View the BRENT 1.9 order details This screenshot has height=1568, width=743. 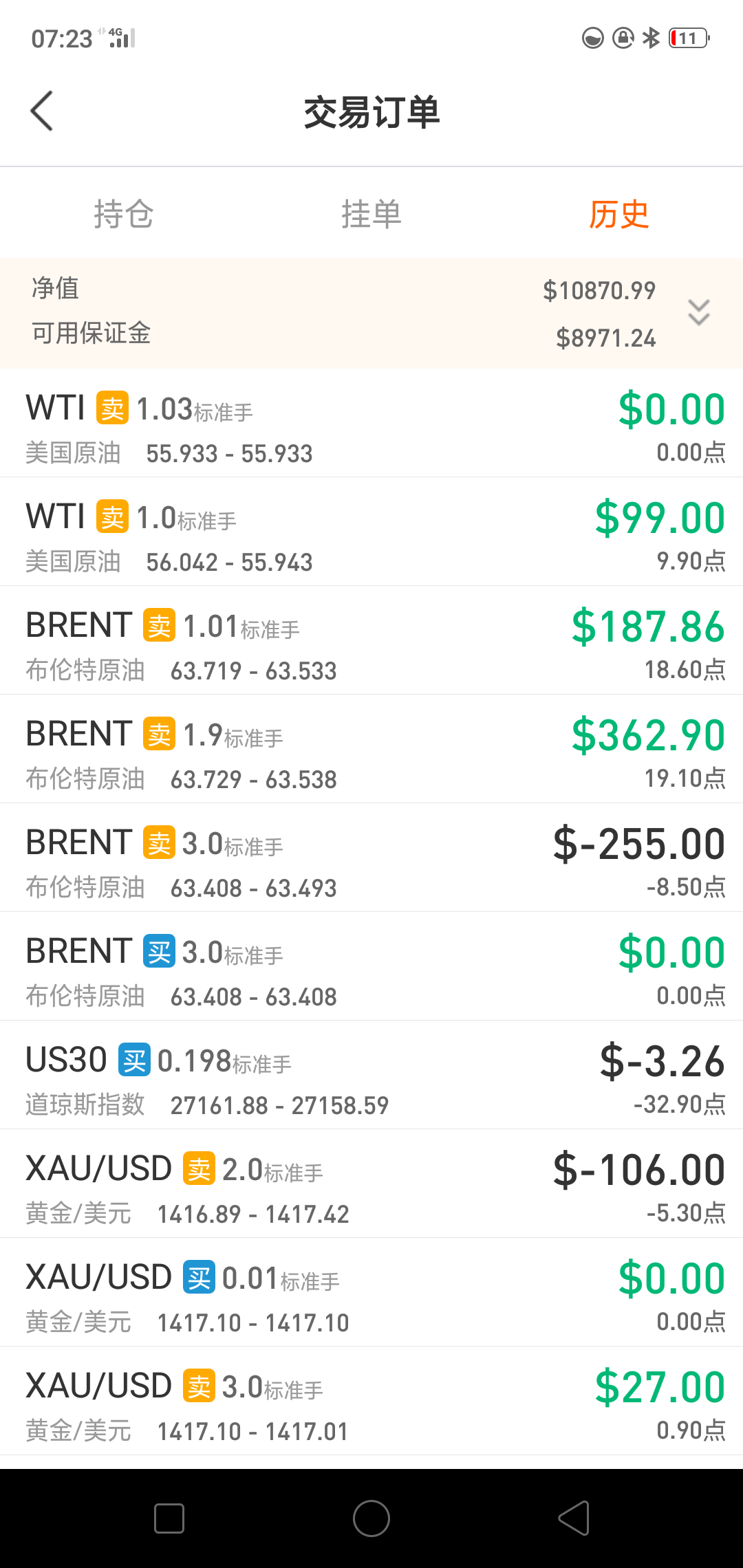click(371, 749)
